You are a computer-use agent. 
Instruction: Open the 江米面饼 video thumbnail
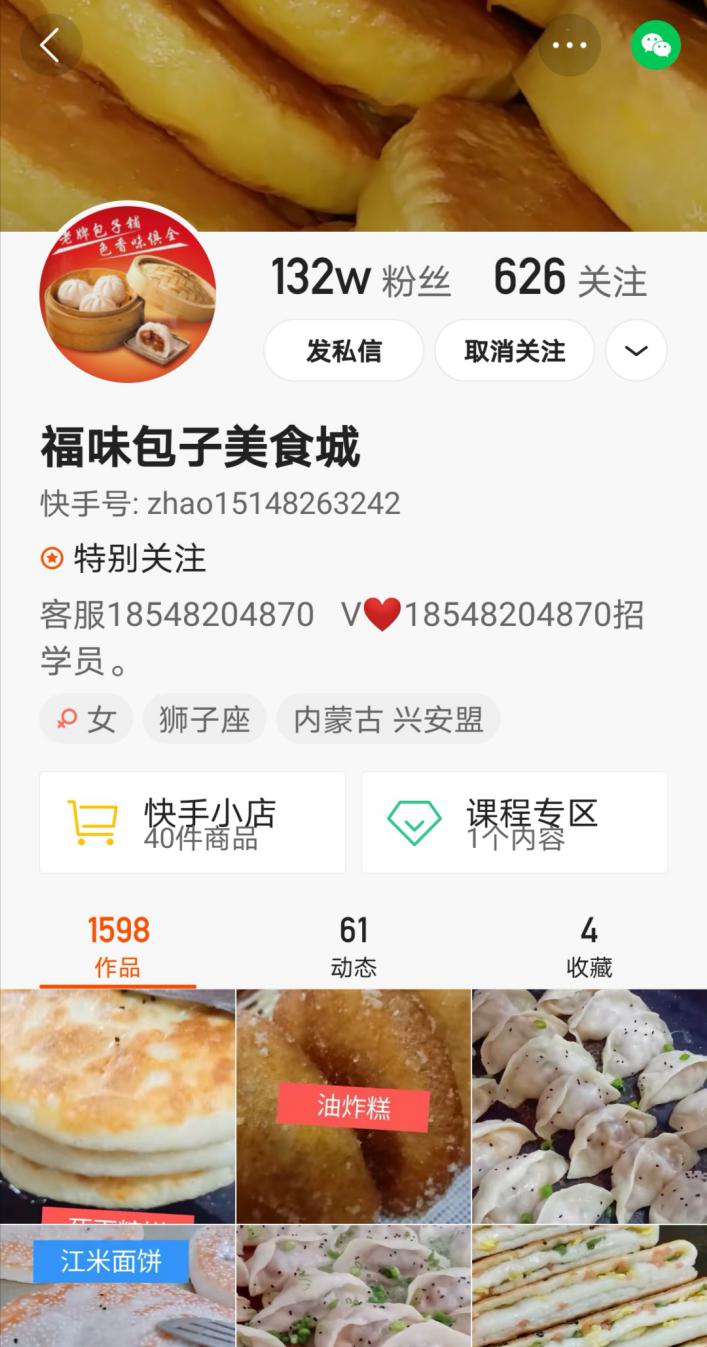117,1285
